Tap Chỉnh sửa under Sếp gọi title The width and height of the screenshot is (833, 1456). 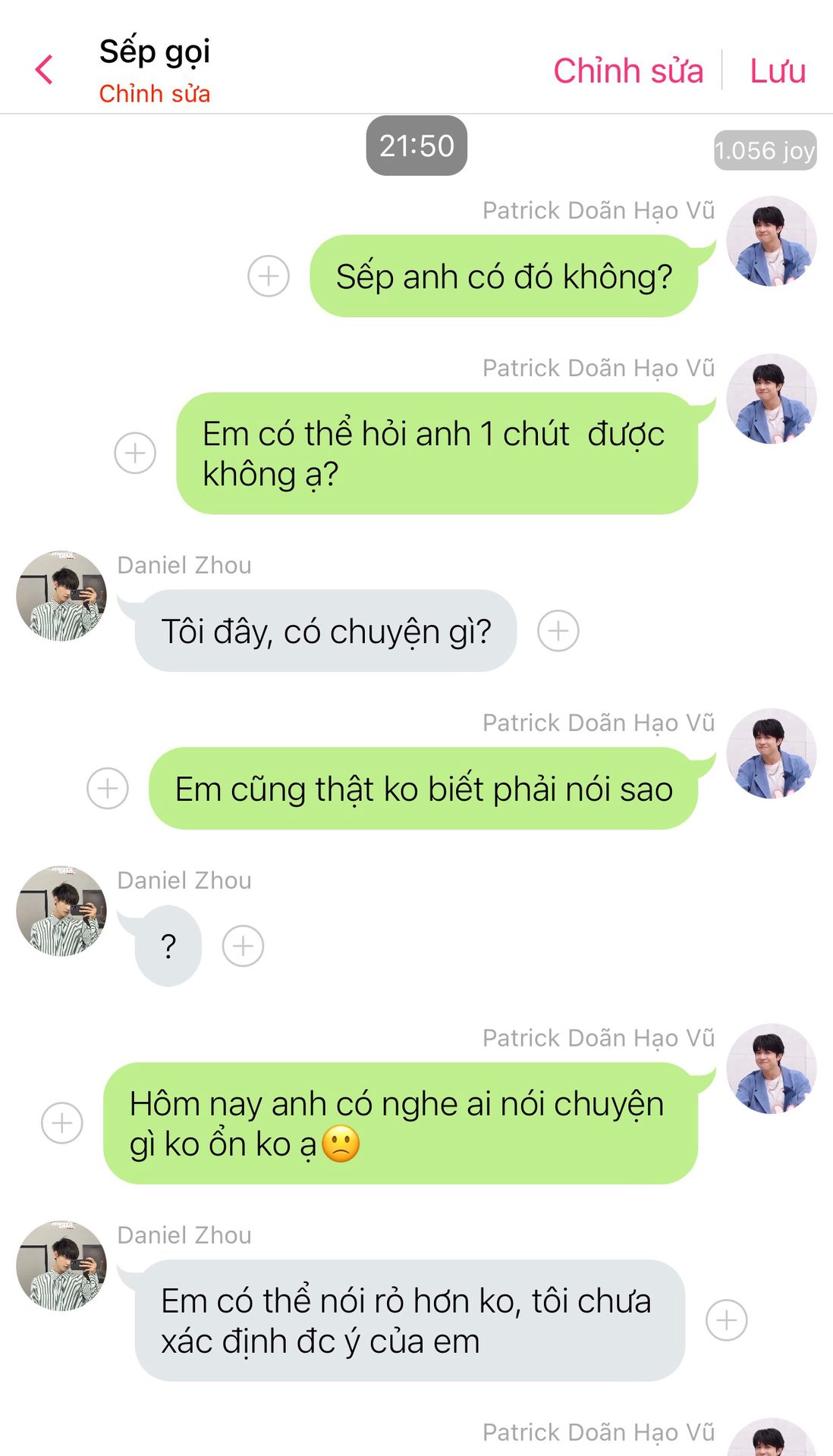(x=154, y=93)
